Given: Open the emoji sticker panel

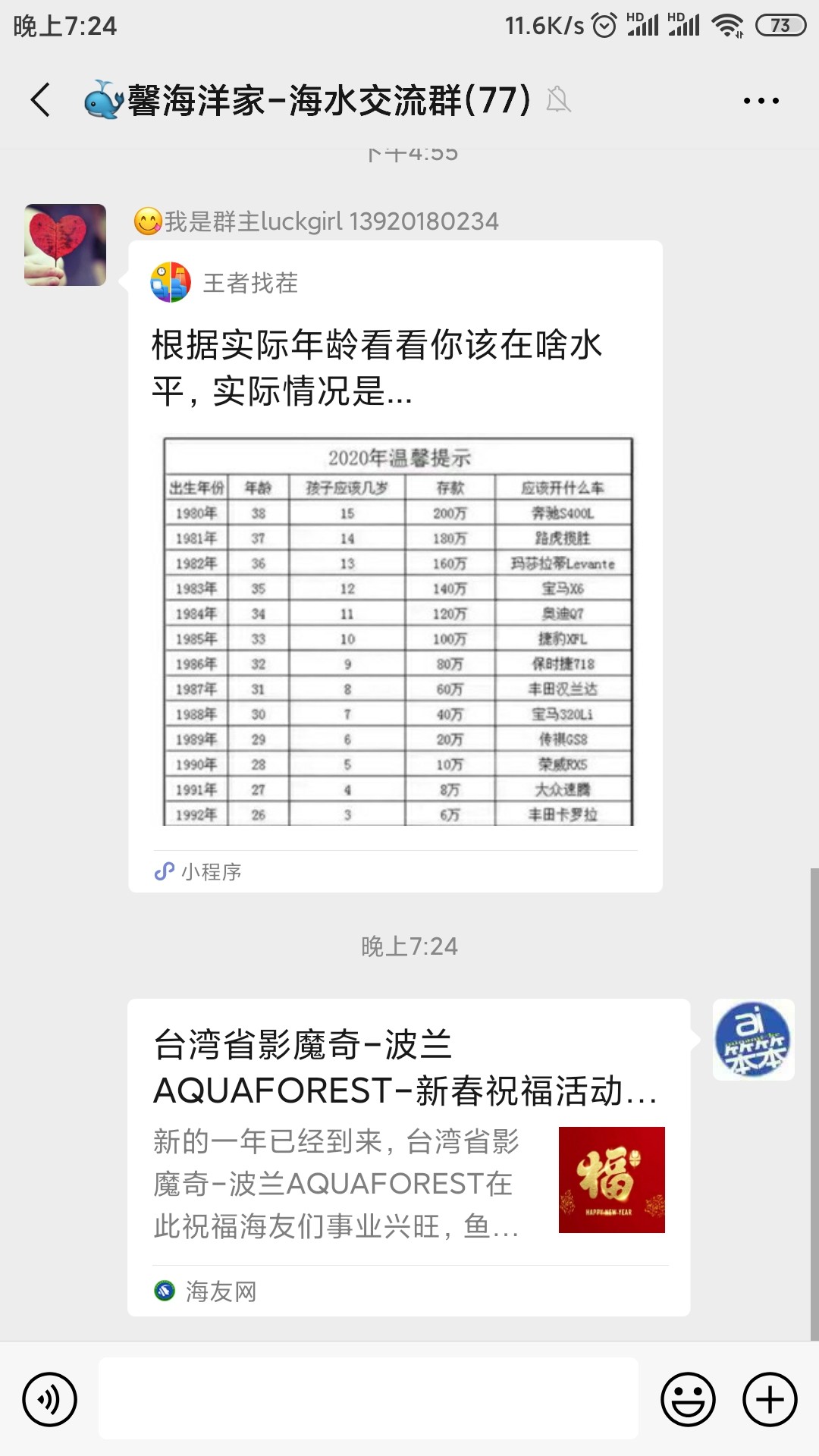Looking at the screenshot, I should 688,1399.
